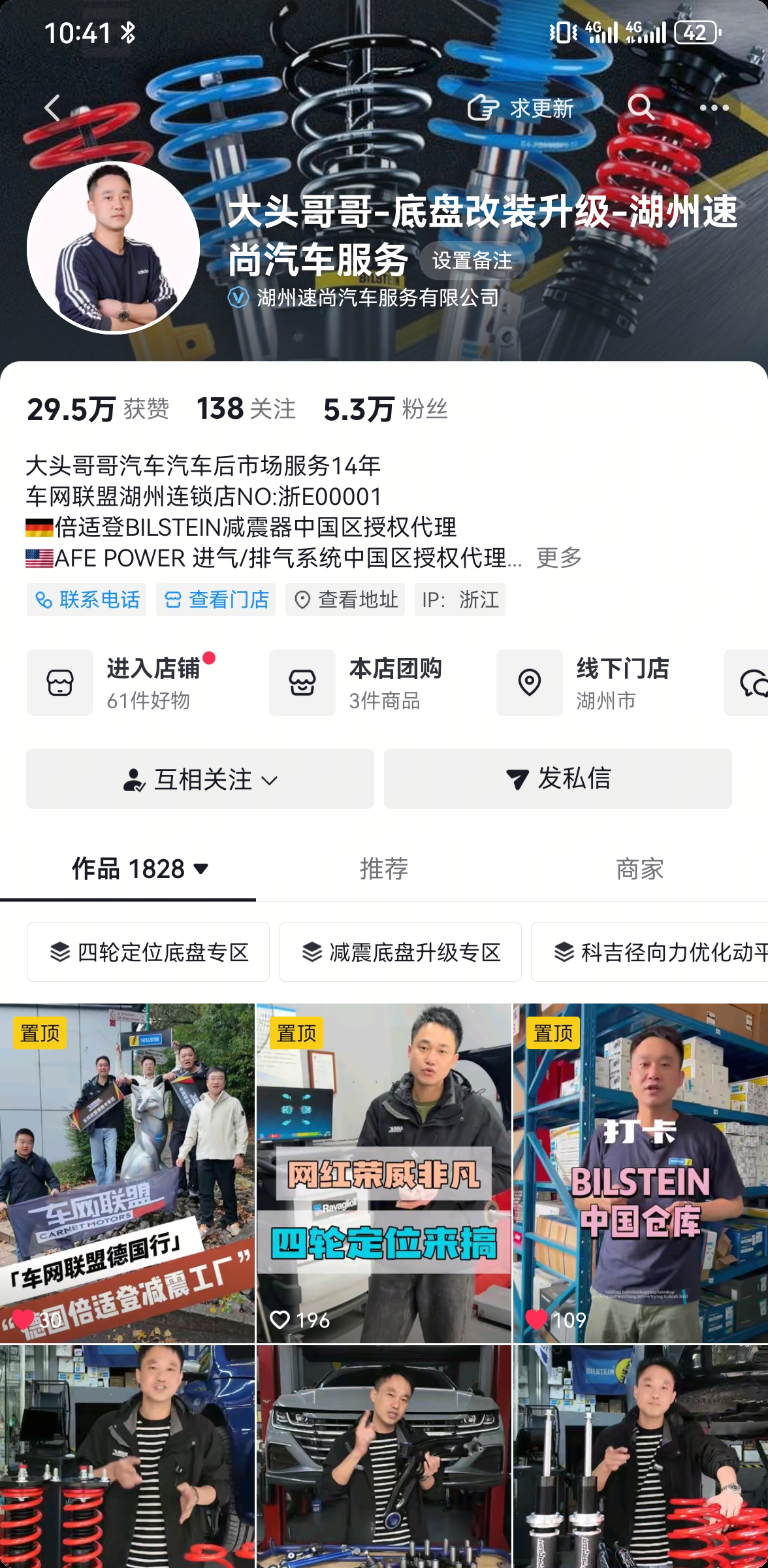This screenshot has width=768, height=1568.
Task: Switch to the 商家 tab
Action: 639,869
